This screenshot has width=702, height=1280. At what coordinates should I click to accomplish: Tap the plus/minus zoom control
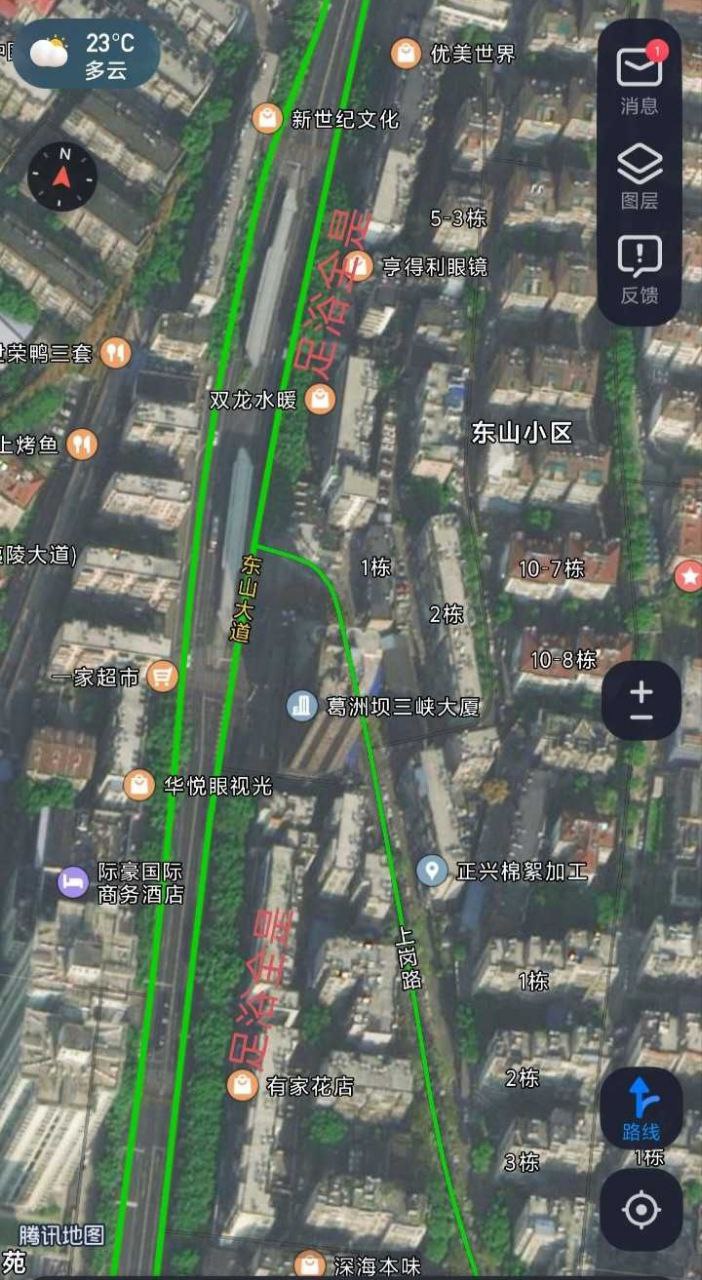click(x=641, y=701)
